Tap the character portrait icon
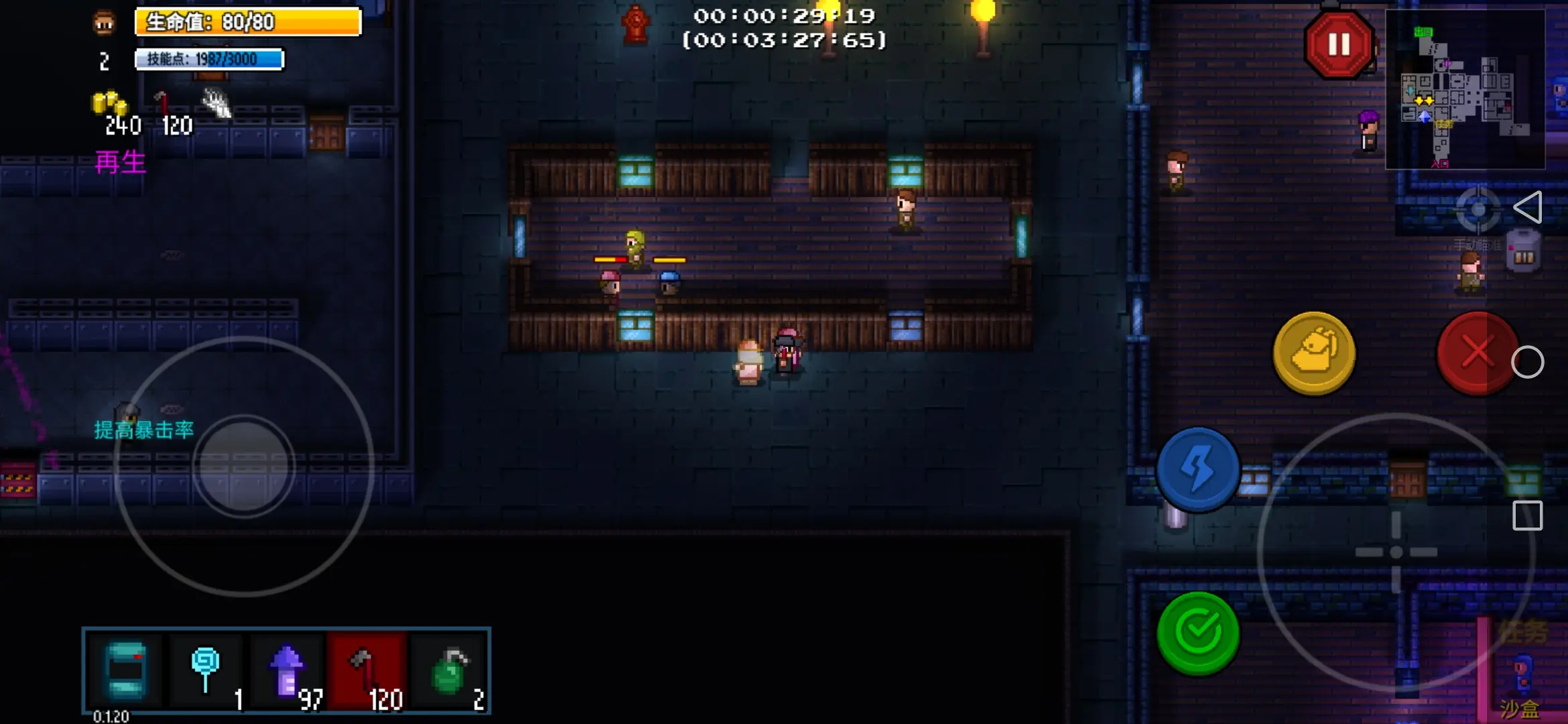Screen dimensions: 1568x724 104,23
